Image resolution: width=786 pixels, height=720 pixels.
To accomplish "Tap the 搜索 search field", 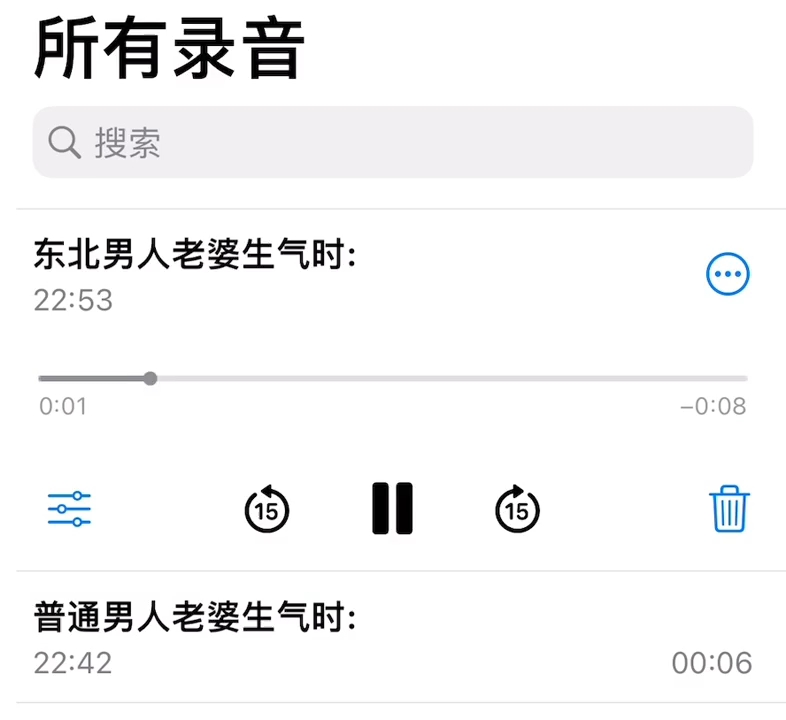I will point(392,143).
